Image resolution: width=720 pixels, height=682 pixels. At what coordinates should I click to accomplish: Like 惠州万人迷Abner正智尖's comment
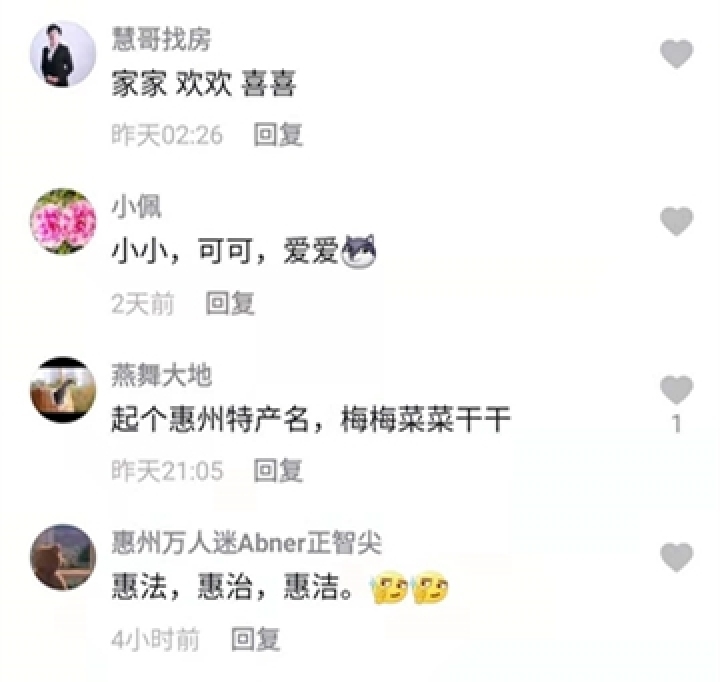[x=677, y=557]
